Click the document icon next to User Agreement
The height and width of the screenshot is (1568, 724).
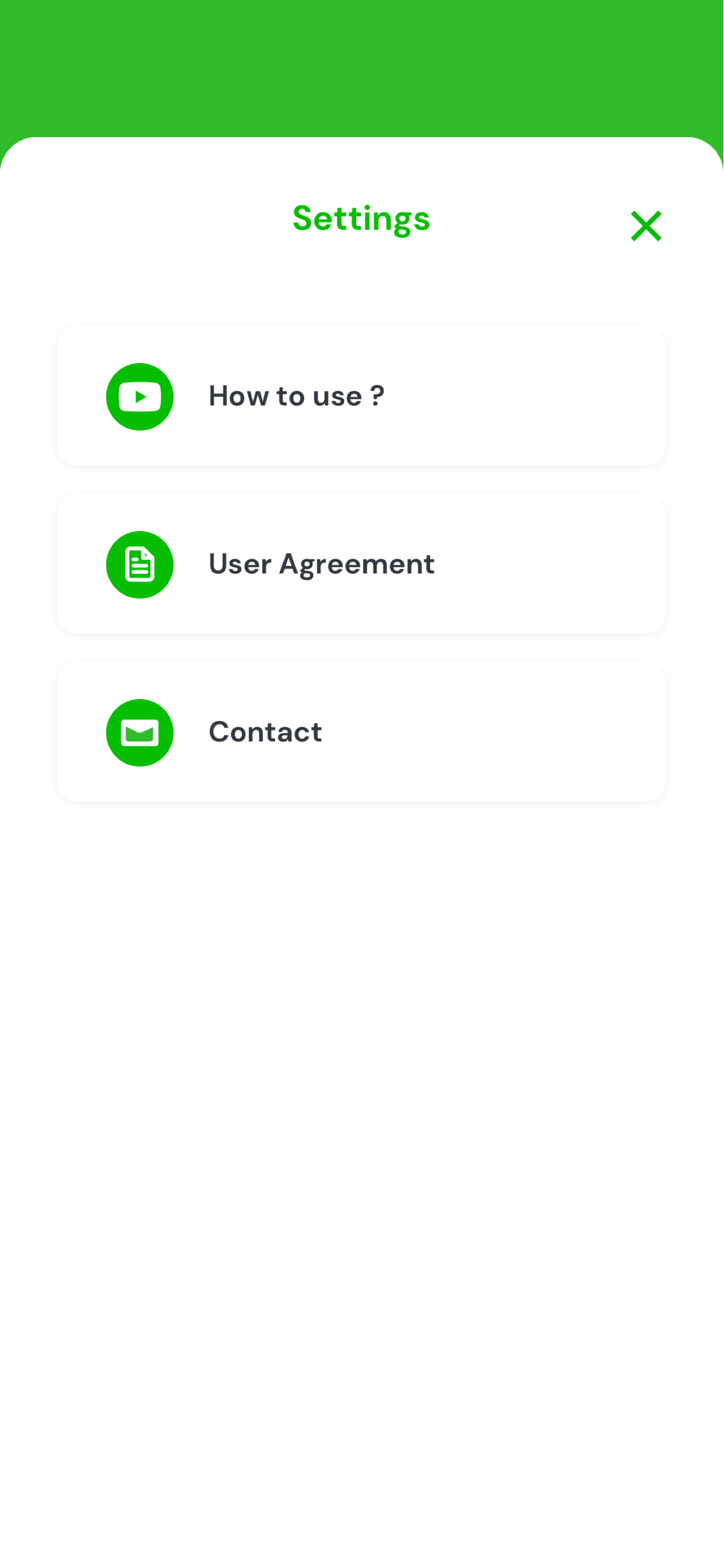(x=139, y=563)
